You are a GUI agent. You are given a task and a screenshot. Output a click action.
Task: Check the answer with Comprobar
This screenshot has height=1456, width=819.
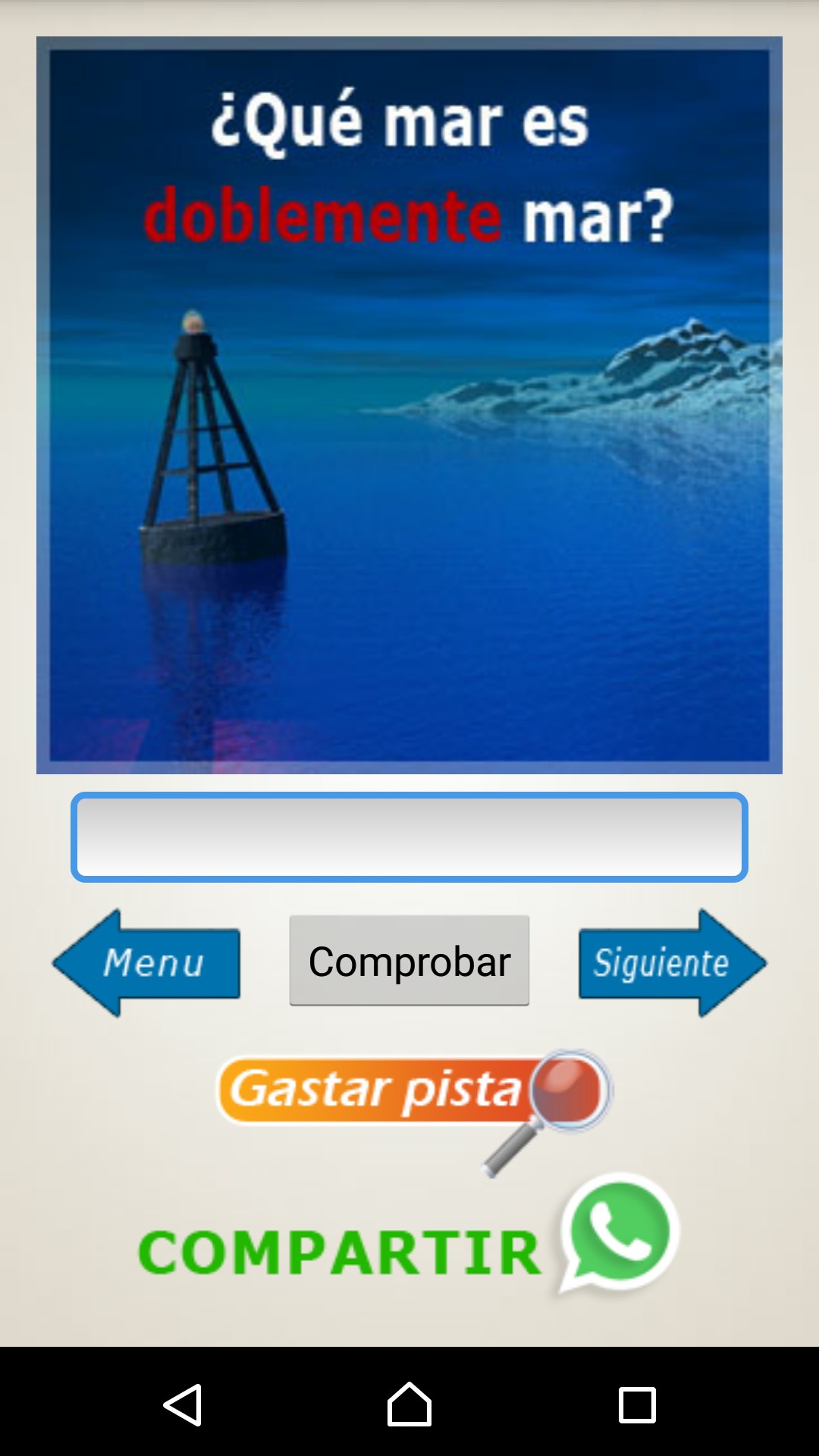409,961
